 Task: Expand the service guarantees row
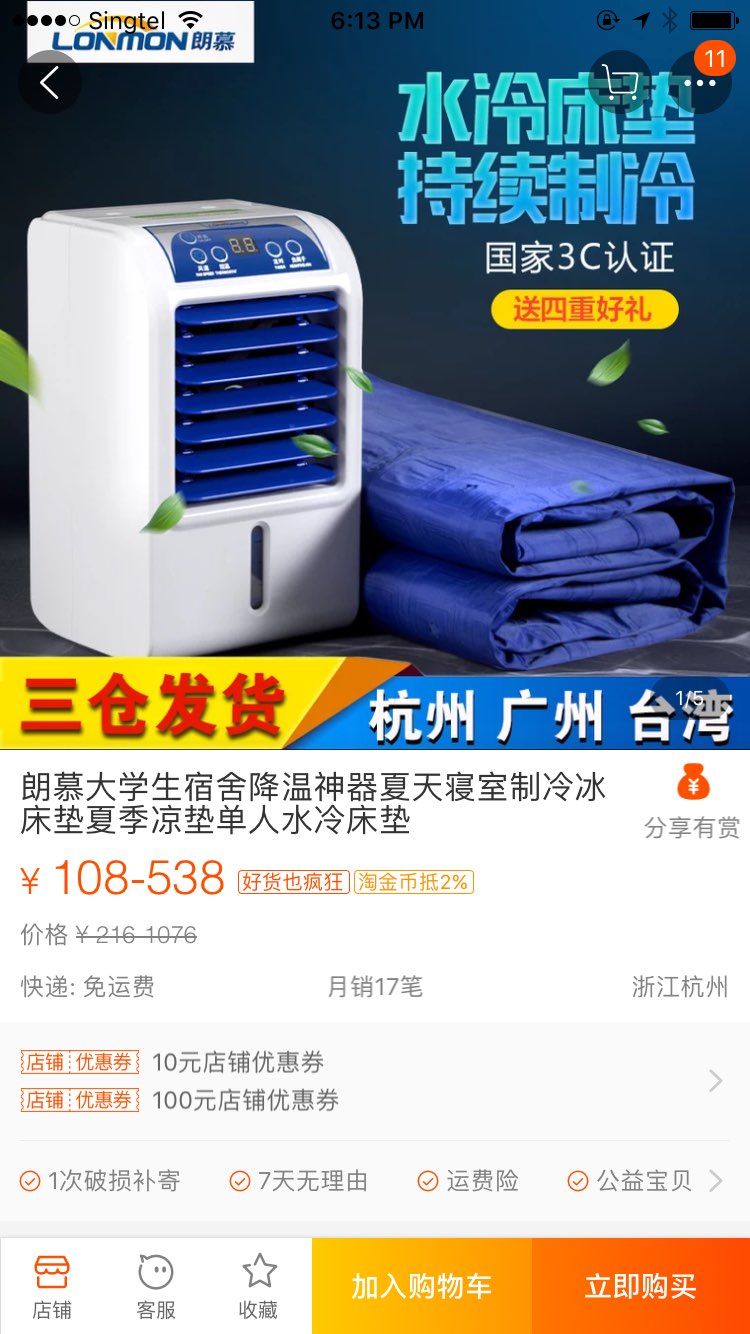coord(715,1181)
